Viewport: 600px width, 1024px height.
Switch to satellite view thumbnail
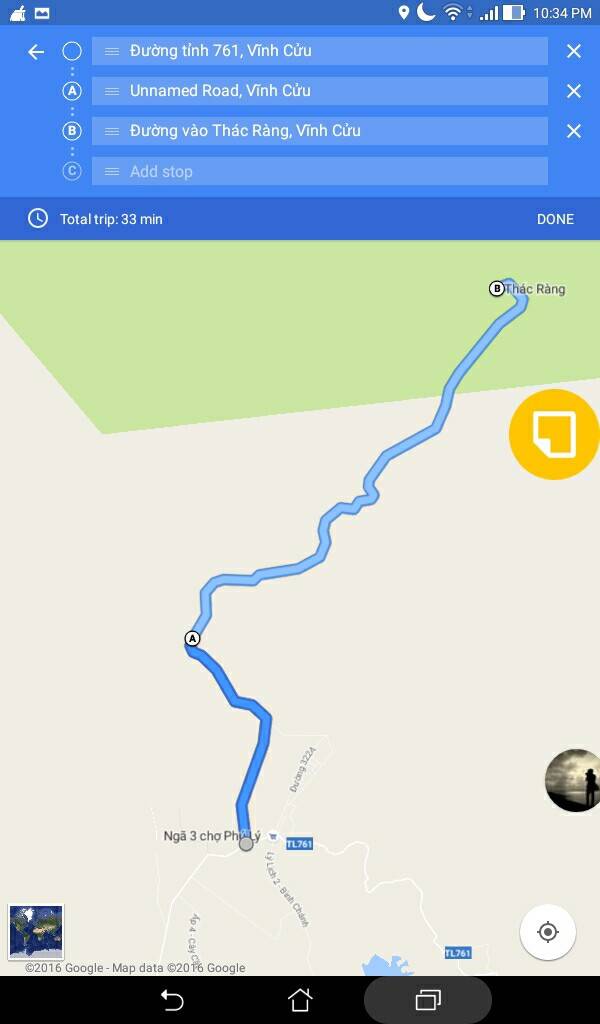click(36, 932)
